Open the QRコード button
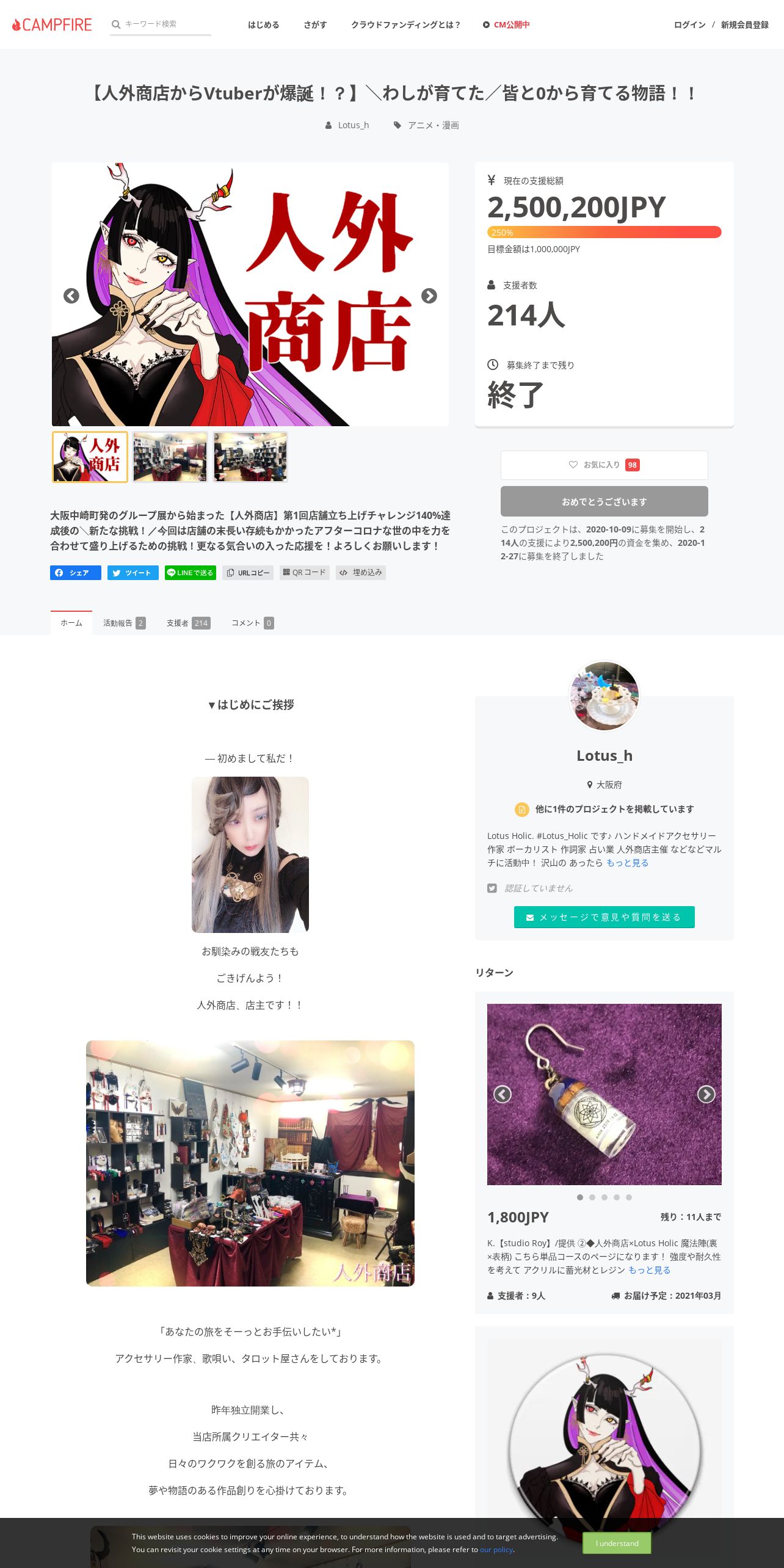This screenshot has height=1568, width=784. (305, 573)
